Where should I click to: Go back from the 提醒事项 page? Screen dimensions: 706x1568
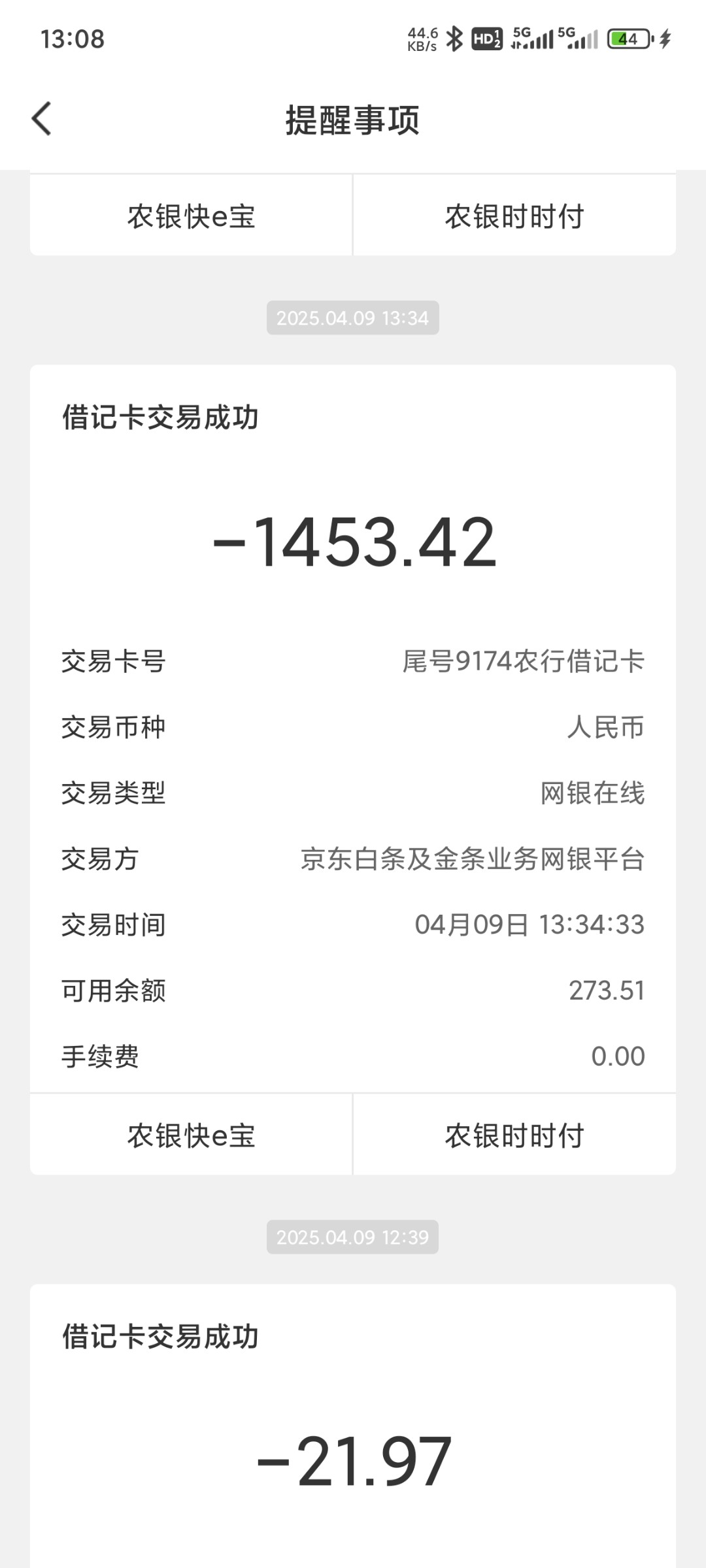pos(41,120)
